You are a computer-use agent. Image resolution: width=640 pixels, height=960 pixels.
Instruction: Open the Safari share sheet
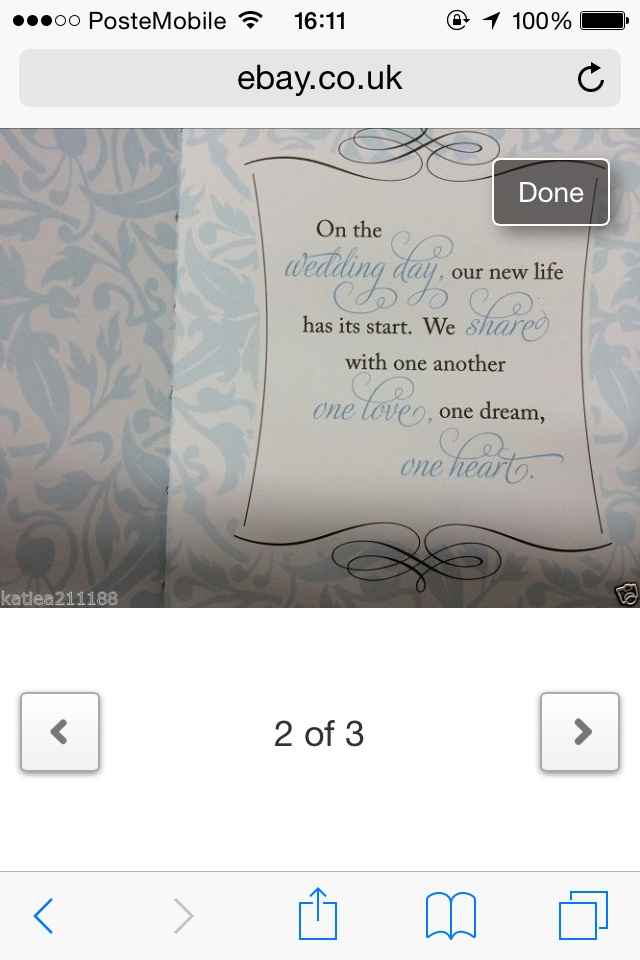pos(318,915)
